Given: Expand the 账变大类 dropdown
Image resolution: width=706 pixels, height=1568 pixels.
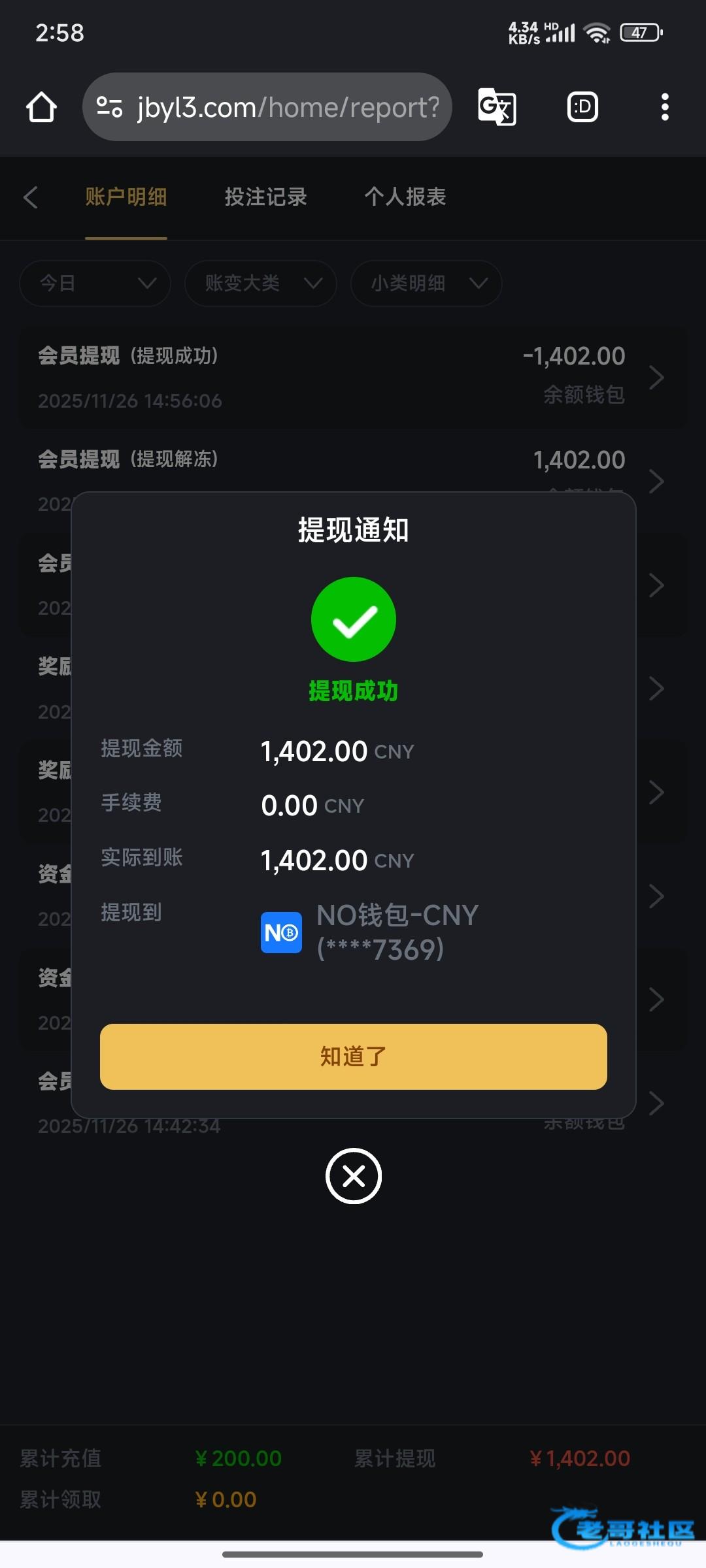Looking at the screenshot, I should (x=261, y=283).
